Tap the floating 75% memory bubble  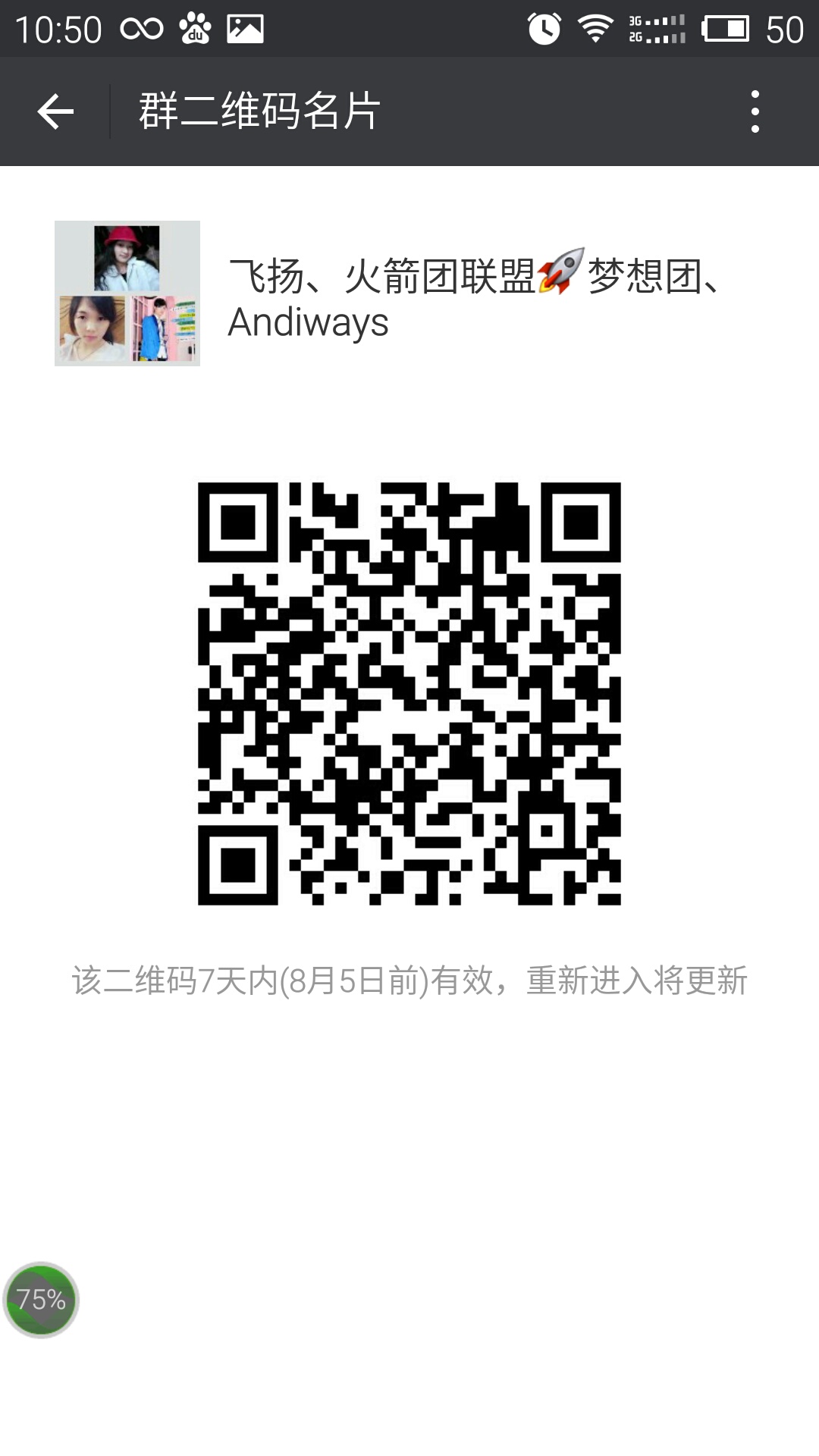pyautogui.click(x=41, y=1300)
